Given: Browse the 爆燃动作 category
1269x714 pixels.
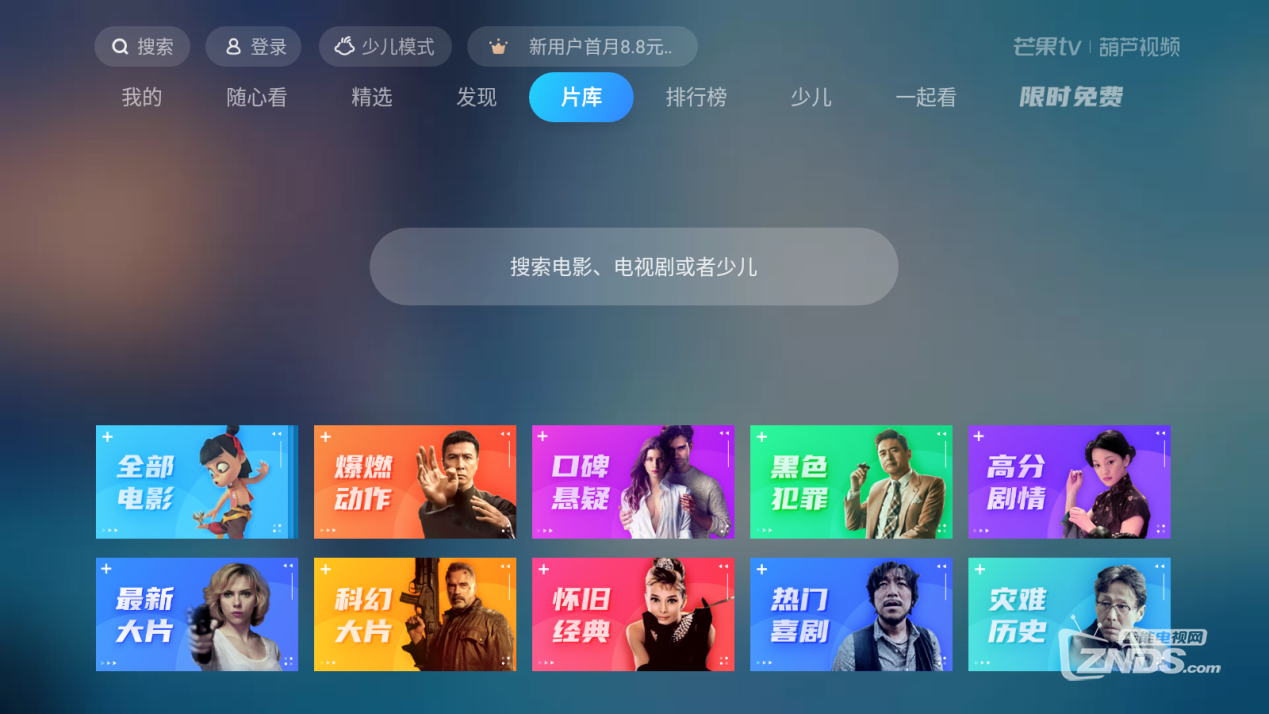Looking at the screenshot, I should click(415, 482).
